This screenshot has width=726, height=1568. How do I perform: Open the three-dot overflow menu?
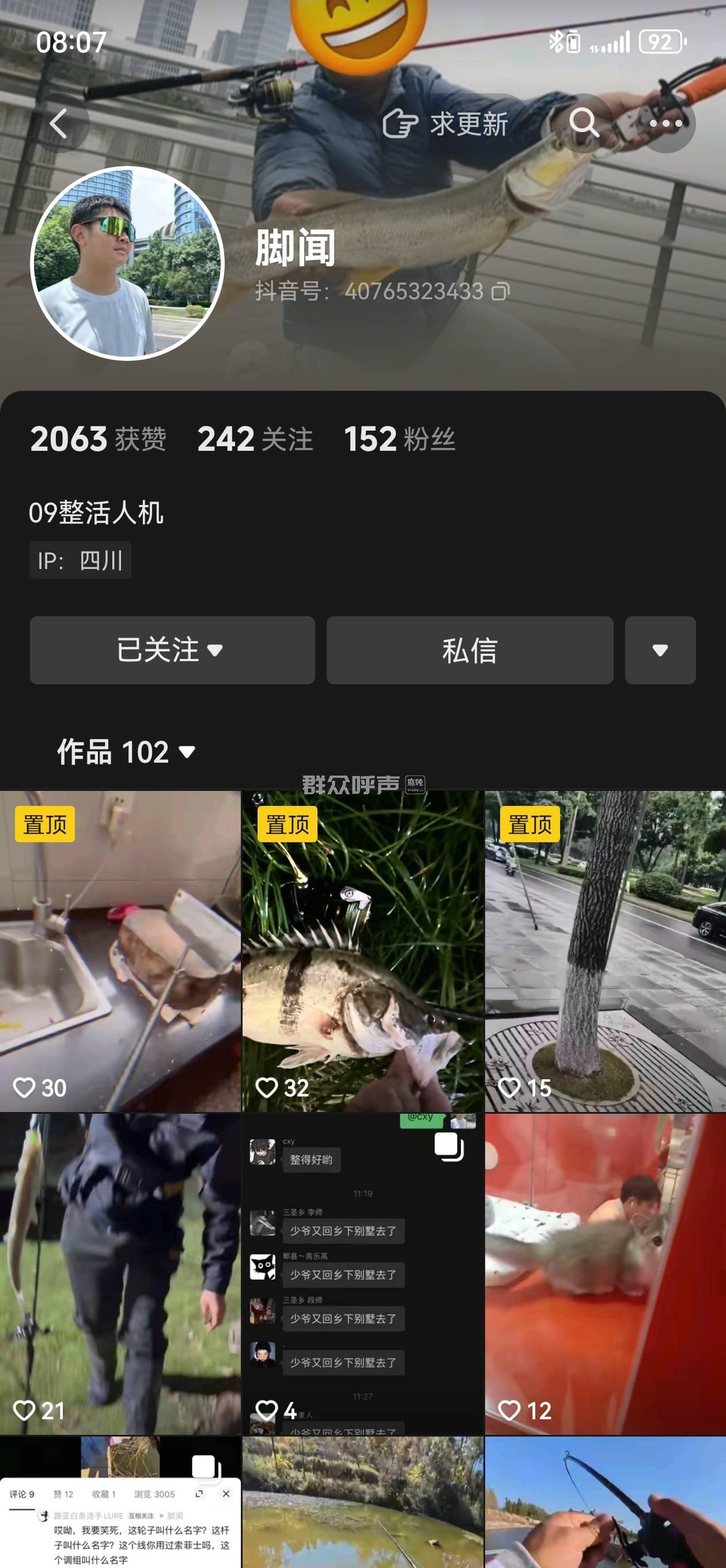(666, 123)
